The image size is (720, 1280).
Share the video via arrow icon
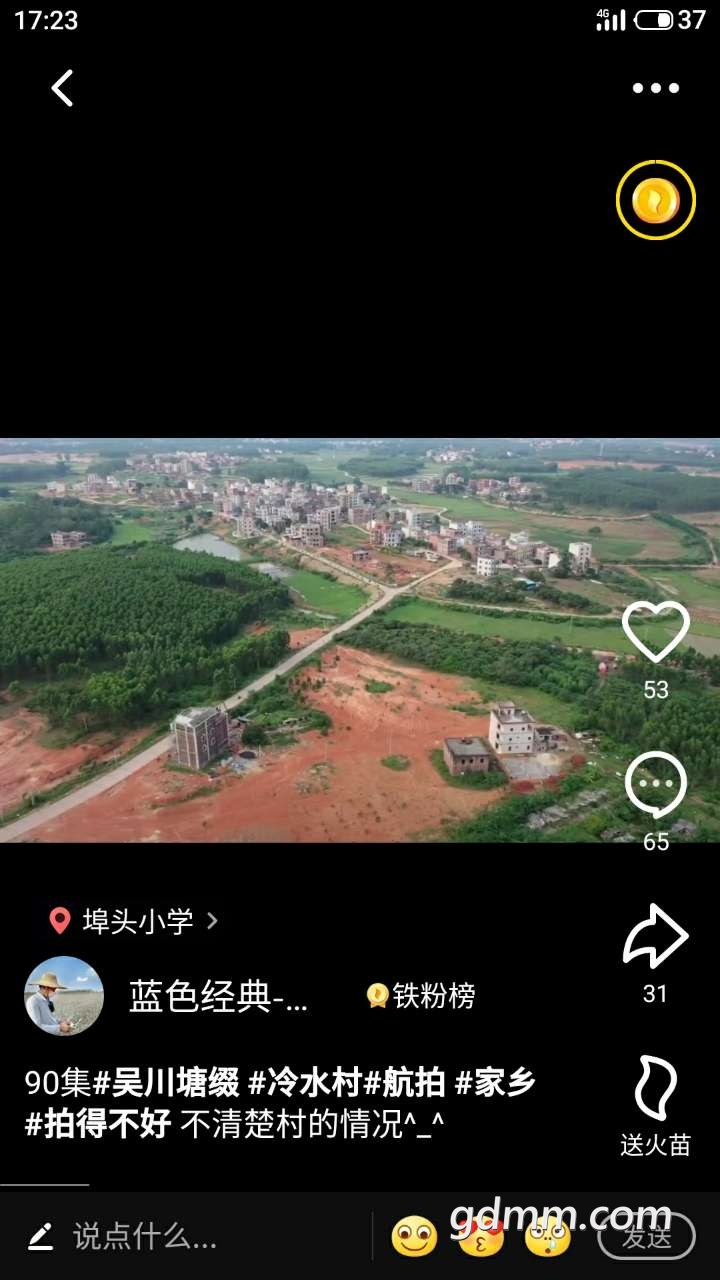pyautogui.click(x=655, y=937)
